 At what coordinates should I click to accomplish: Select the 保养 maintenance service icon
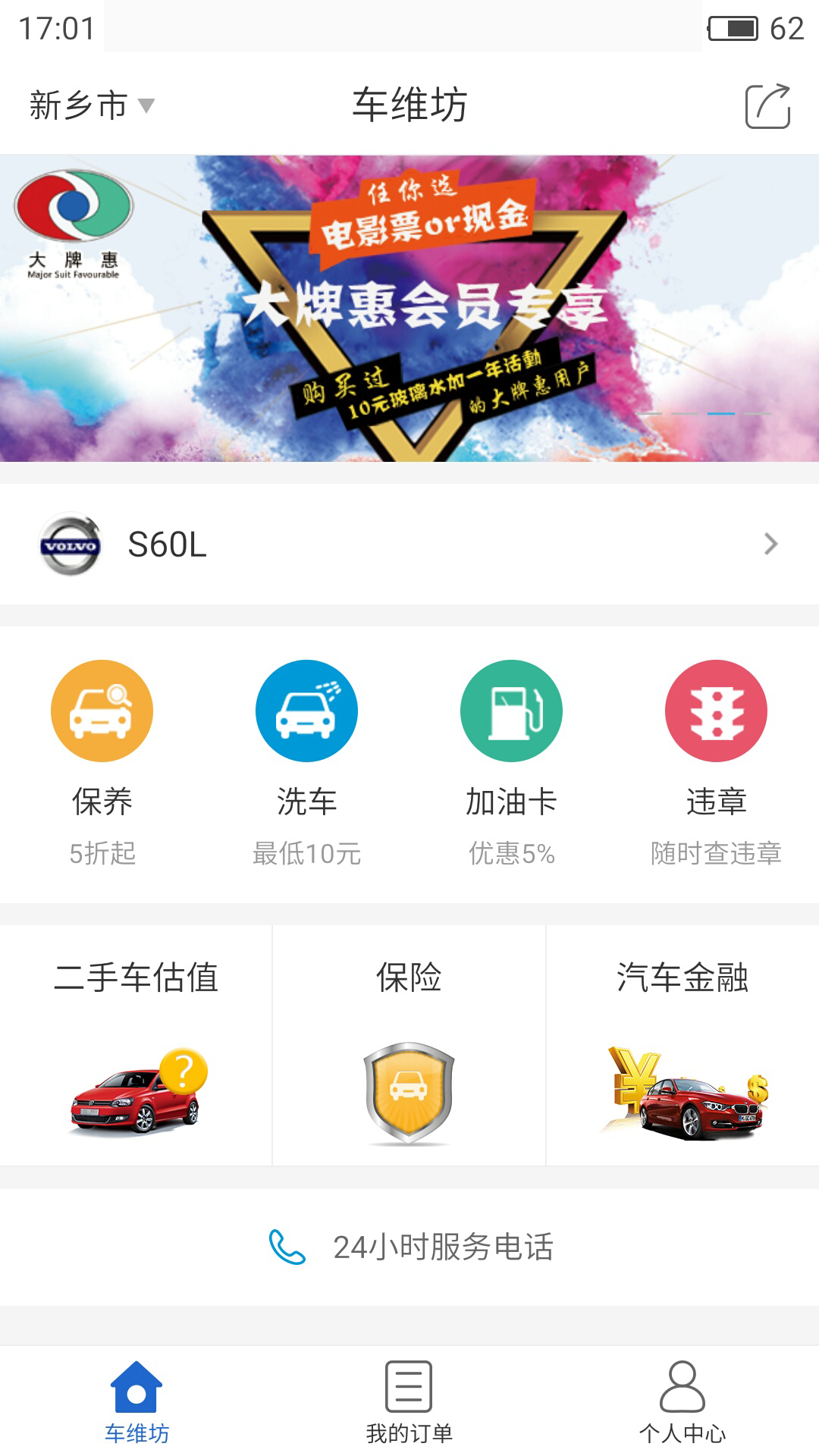[102, 711]
